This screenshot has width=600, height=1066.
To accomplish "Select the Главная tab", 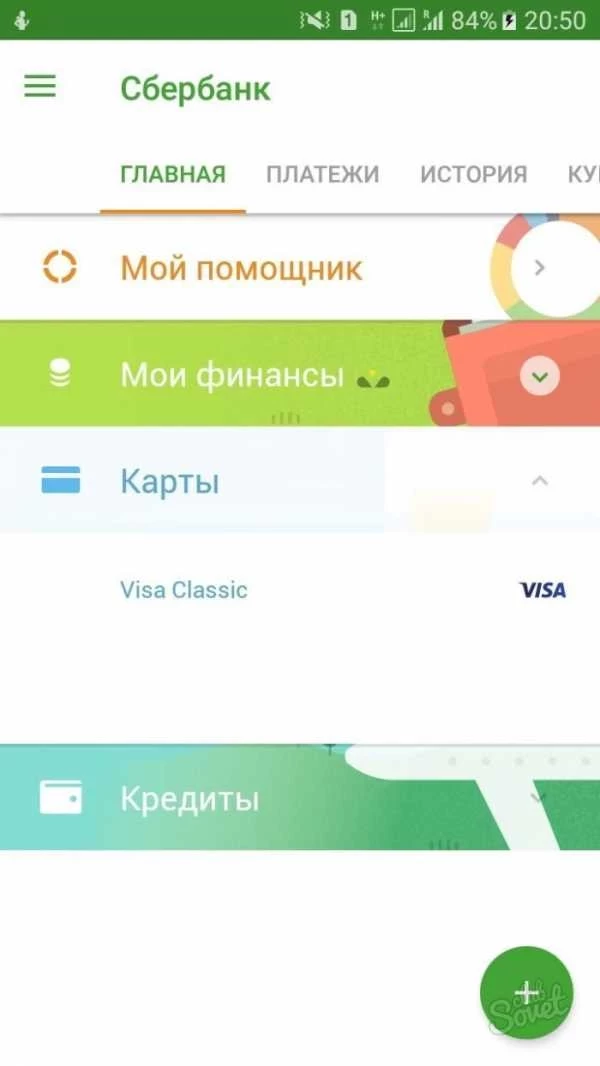I will point(173,175).
